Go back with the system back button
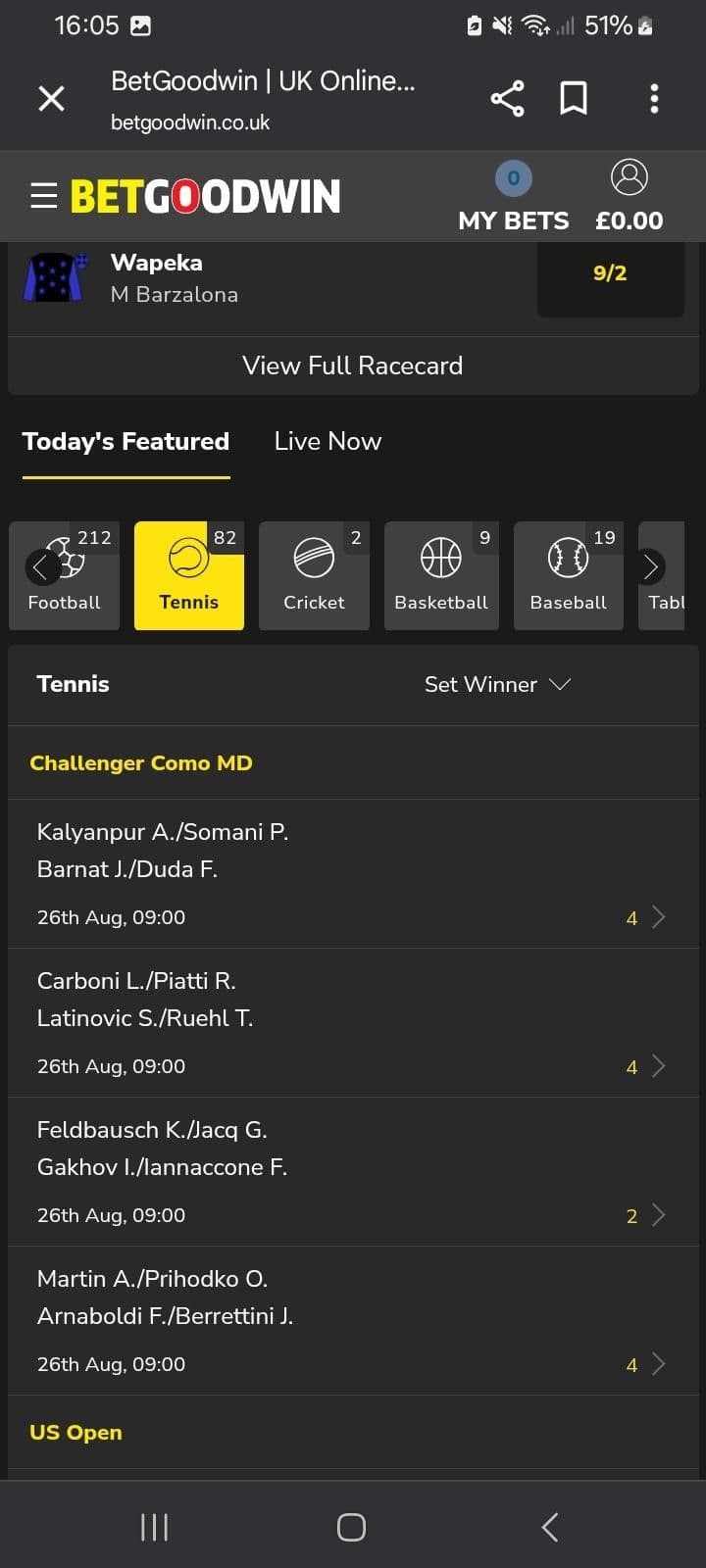This screenshot has height=1568, width=706. (x=550, y=1527)
